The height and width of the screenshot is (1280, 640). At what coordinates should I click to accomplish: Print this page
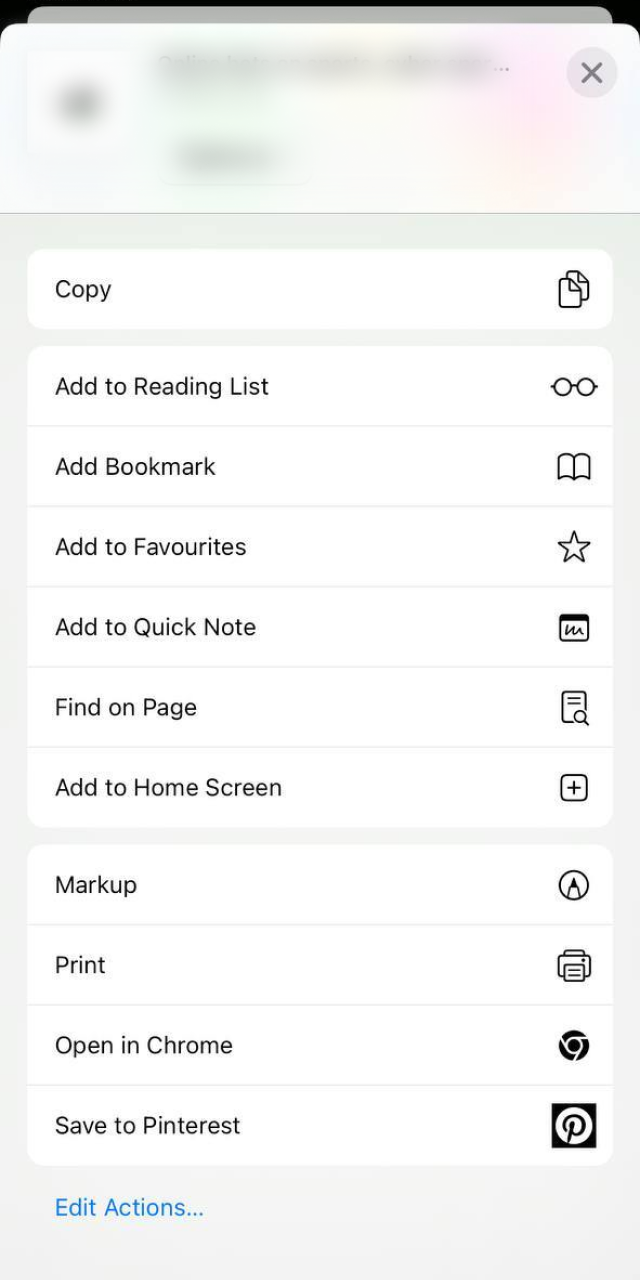click(320, 965)
